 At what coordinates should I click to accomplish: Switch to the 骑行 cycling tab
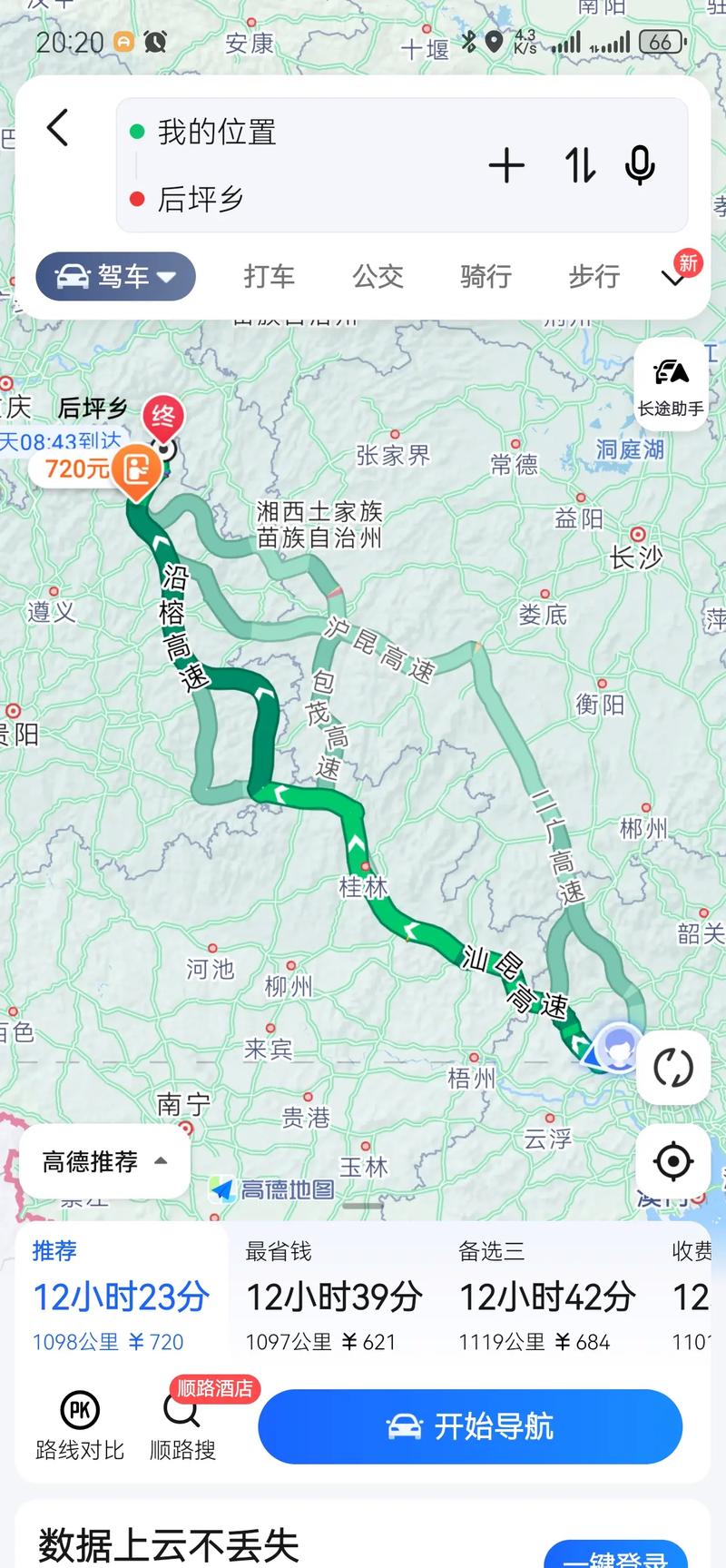pyautogui.click(x=485, y=277)
